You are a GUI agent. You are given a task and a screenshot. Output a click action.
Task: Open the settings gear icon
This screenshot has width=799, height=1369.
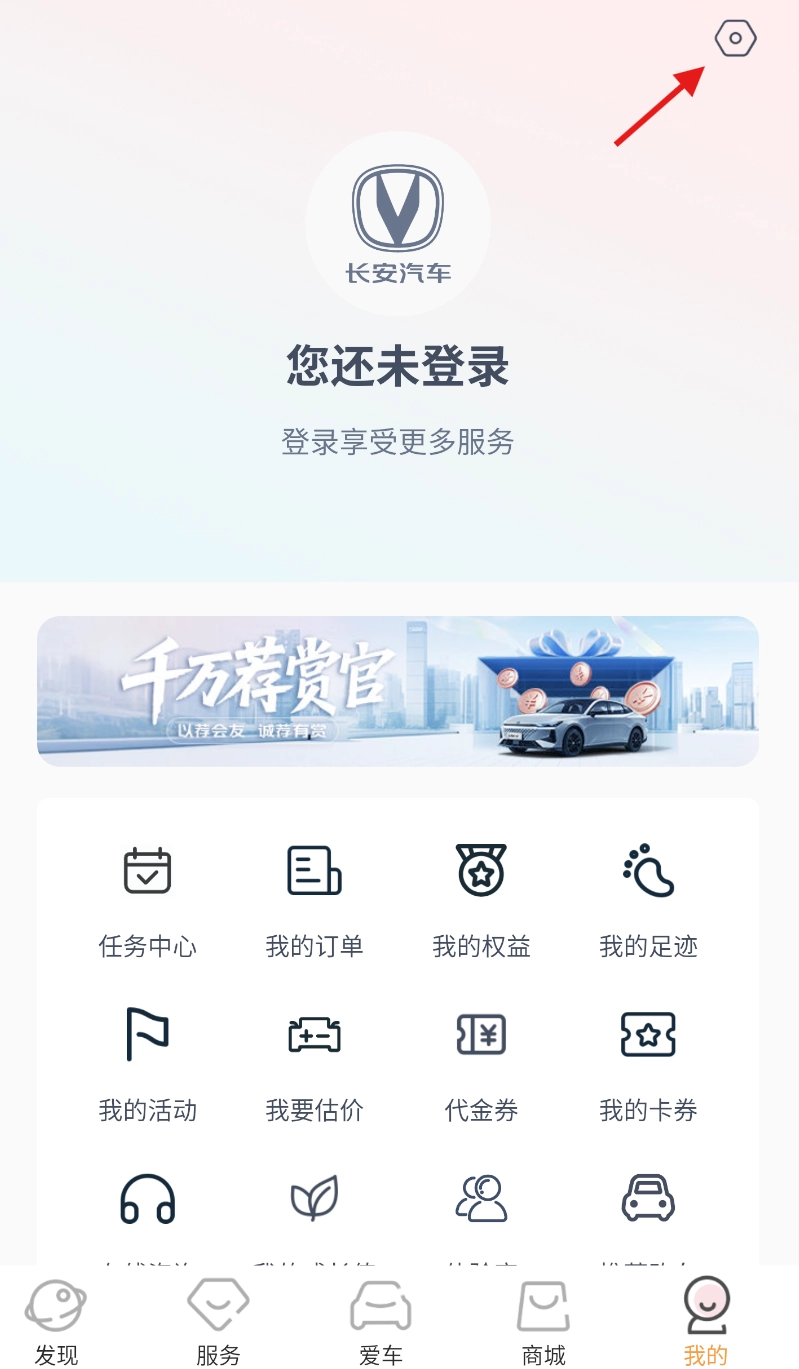735,39
